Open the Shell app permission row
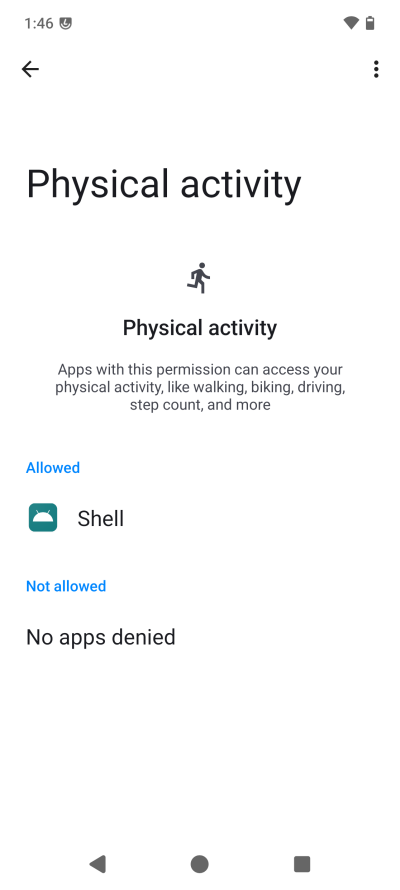This screenshot has height=890, width=400. (x=200, y=518)
